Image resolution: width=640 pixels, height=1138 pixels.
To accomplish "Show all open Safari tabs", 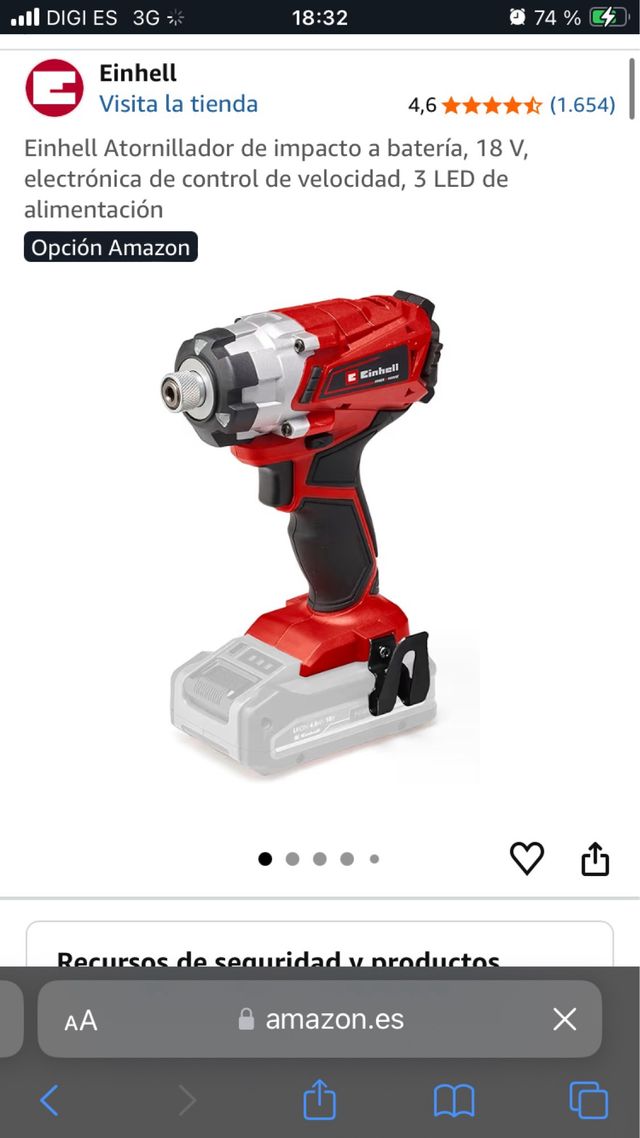I will pyautogui.click(x=588, y=1101).
